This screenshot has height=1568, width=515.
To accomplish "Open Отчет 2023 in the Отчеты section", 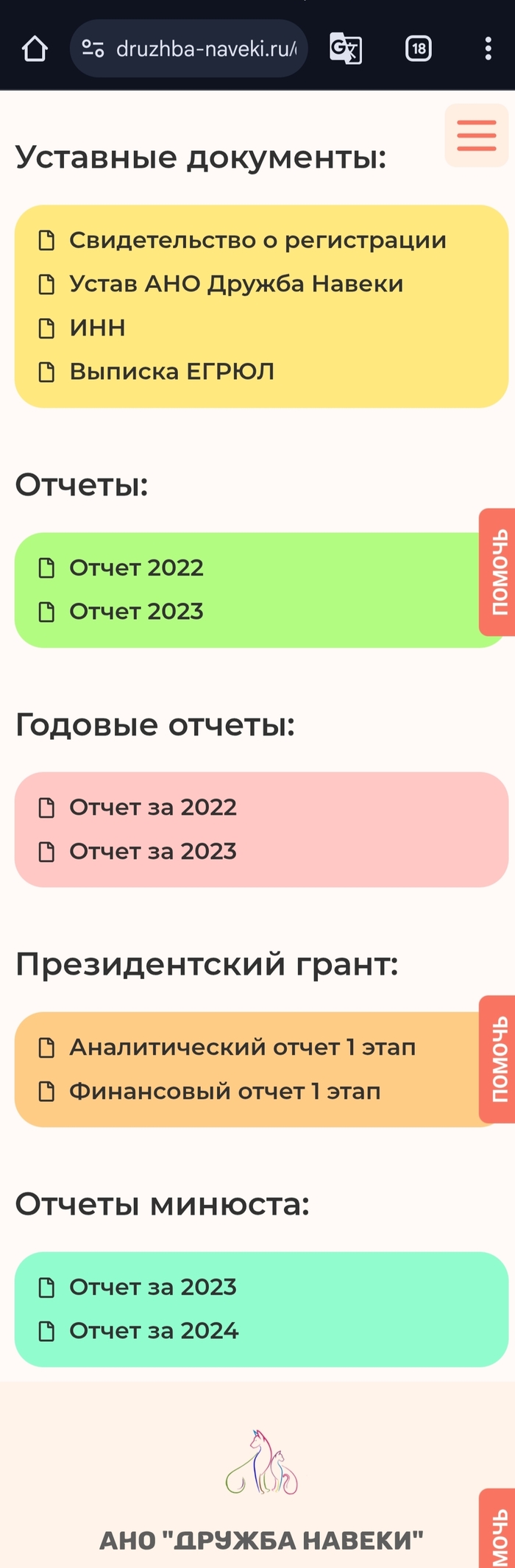I will pyautogui.click(x=136, y=612).
